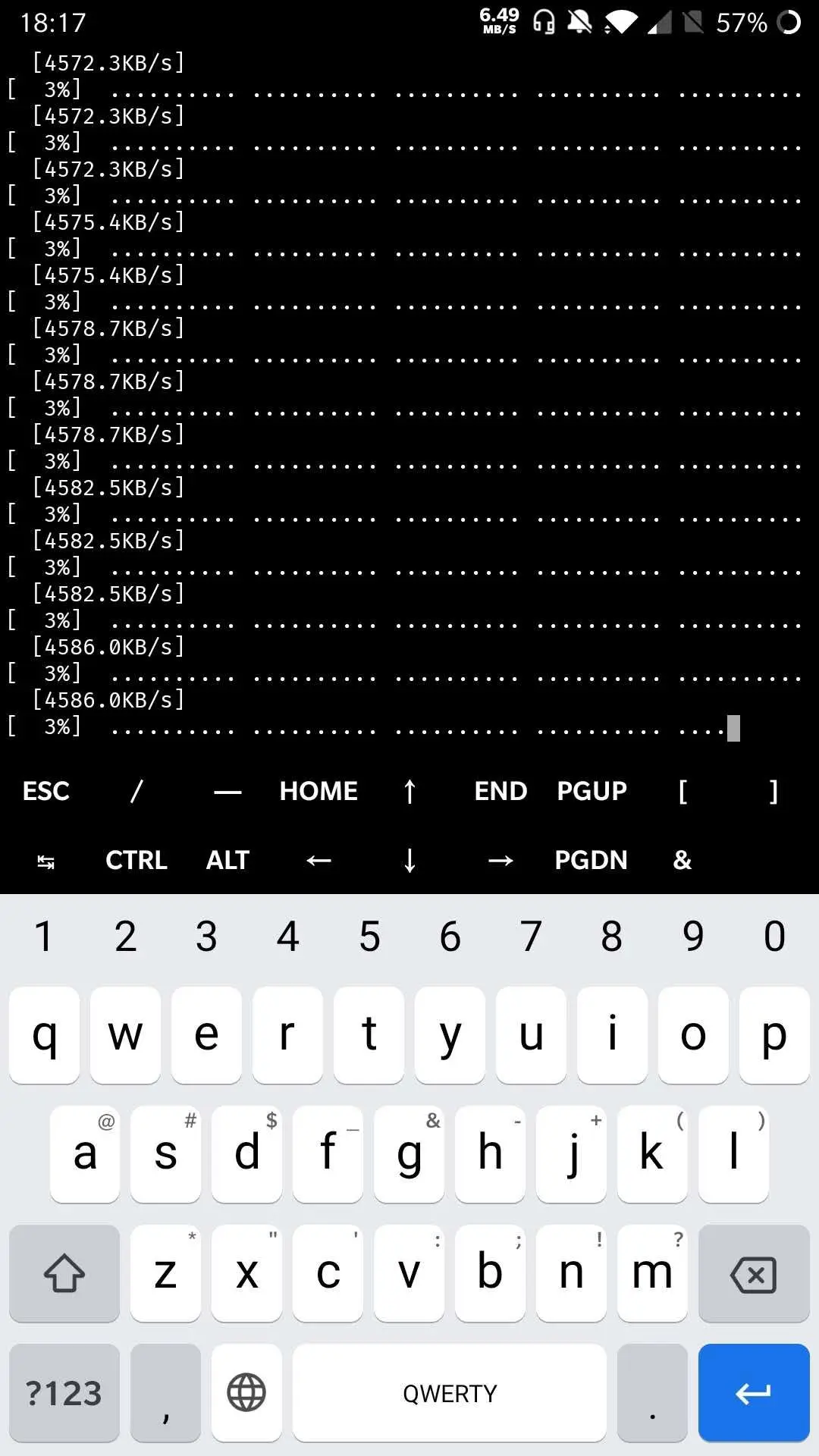Hit the blue enter key
Viewport: 819px width, 1456px height.
(x=754, y=1393)
